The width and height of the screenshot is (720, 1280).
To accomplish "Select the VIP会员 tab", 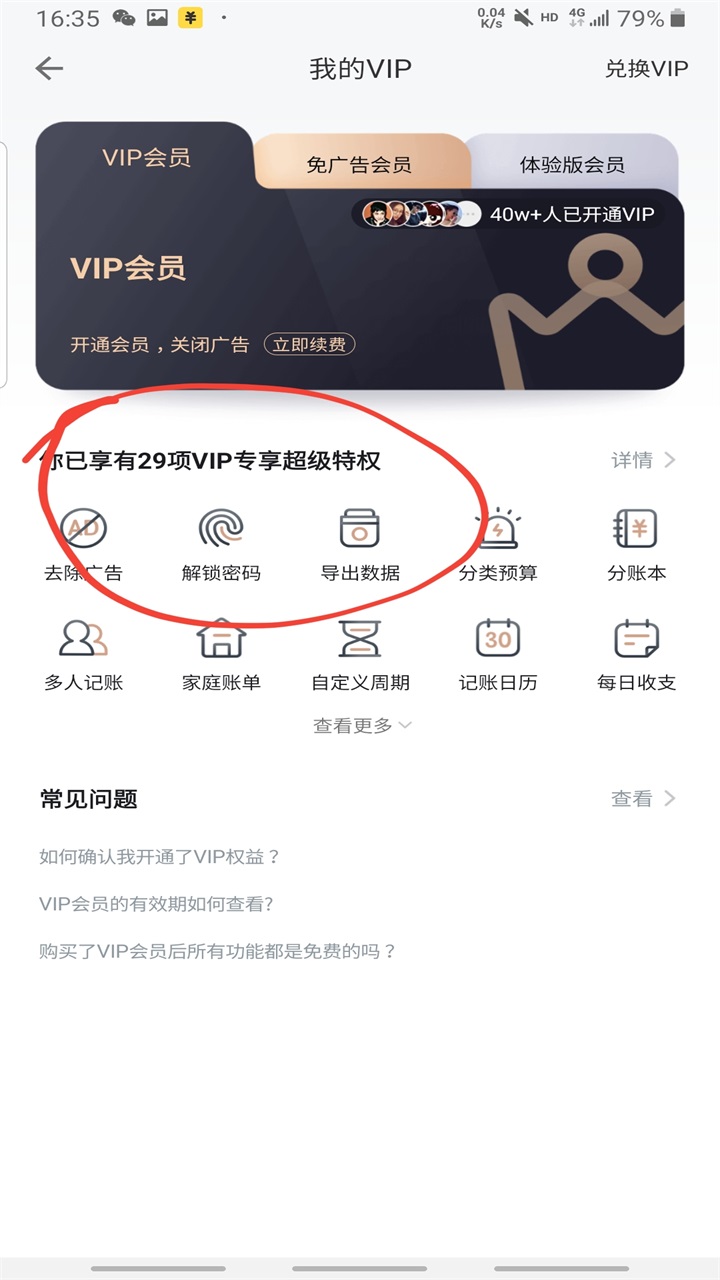I will (146, 157).
